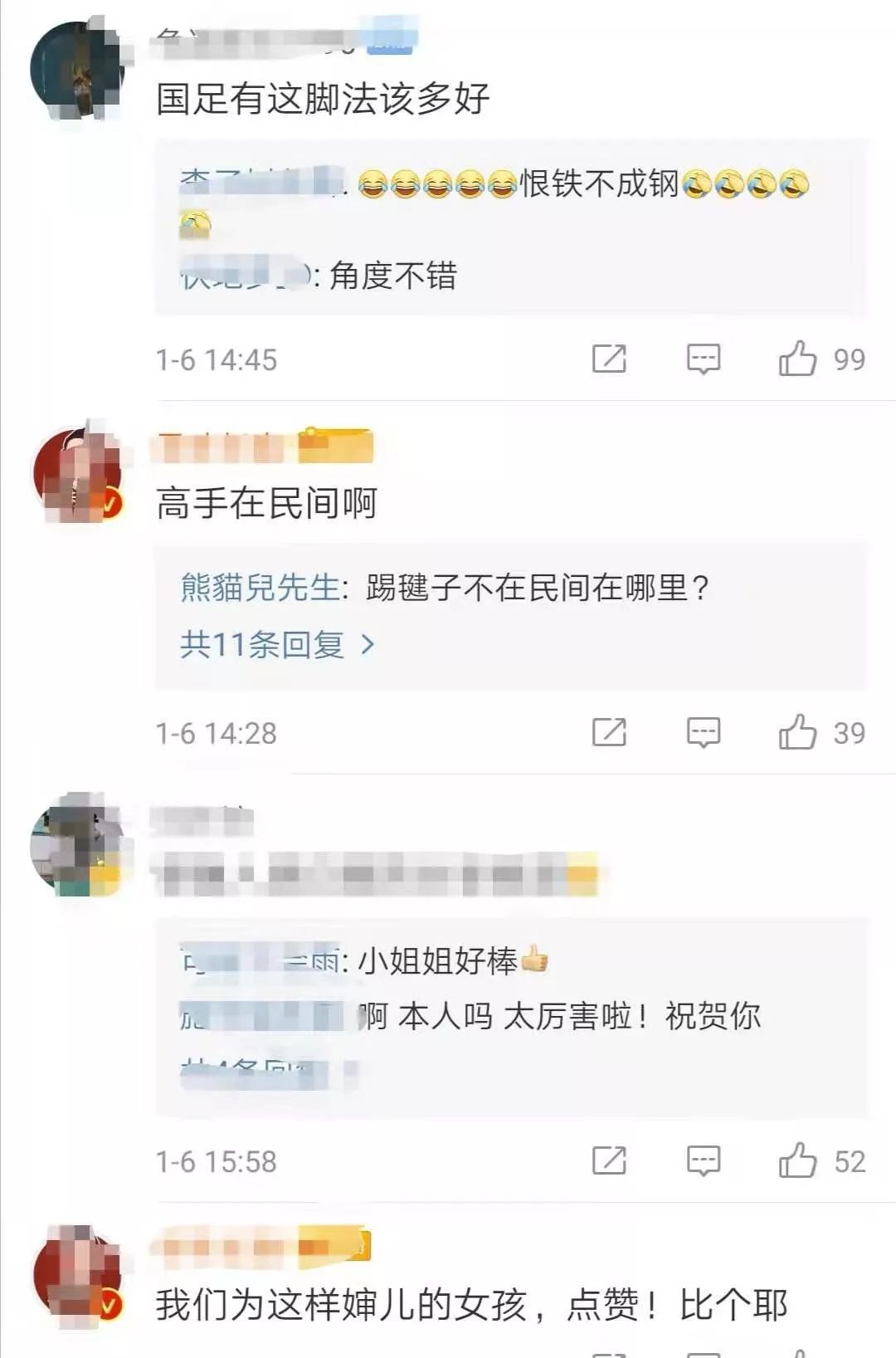Expand 共11条回复 replies
896x1358 pixels.
click(x=277, y=644)
